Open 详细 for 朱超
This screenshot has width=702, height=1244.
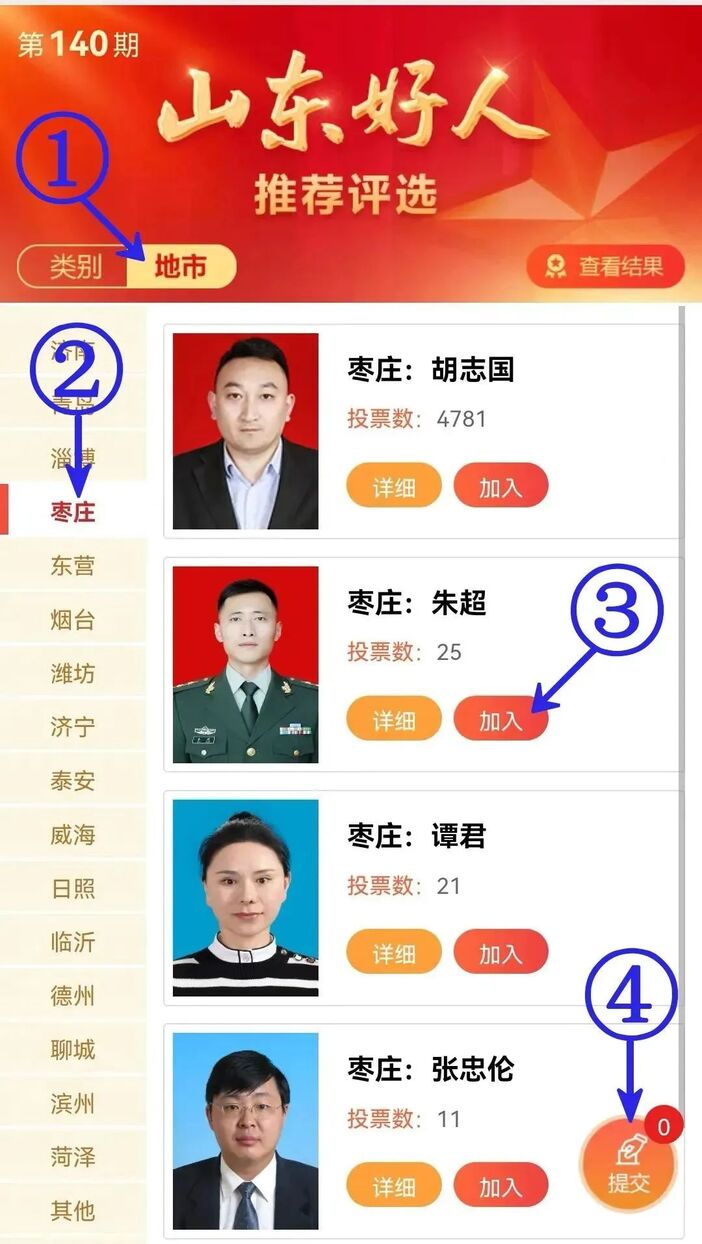[x=394, y=720]
